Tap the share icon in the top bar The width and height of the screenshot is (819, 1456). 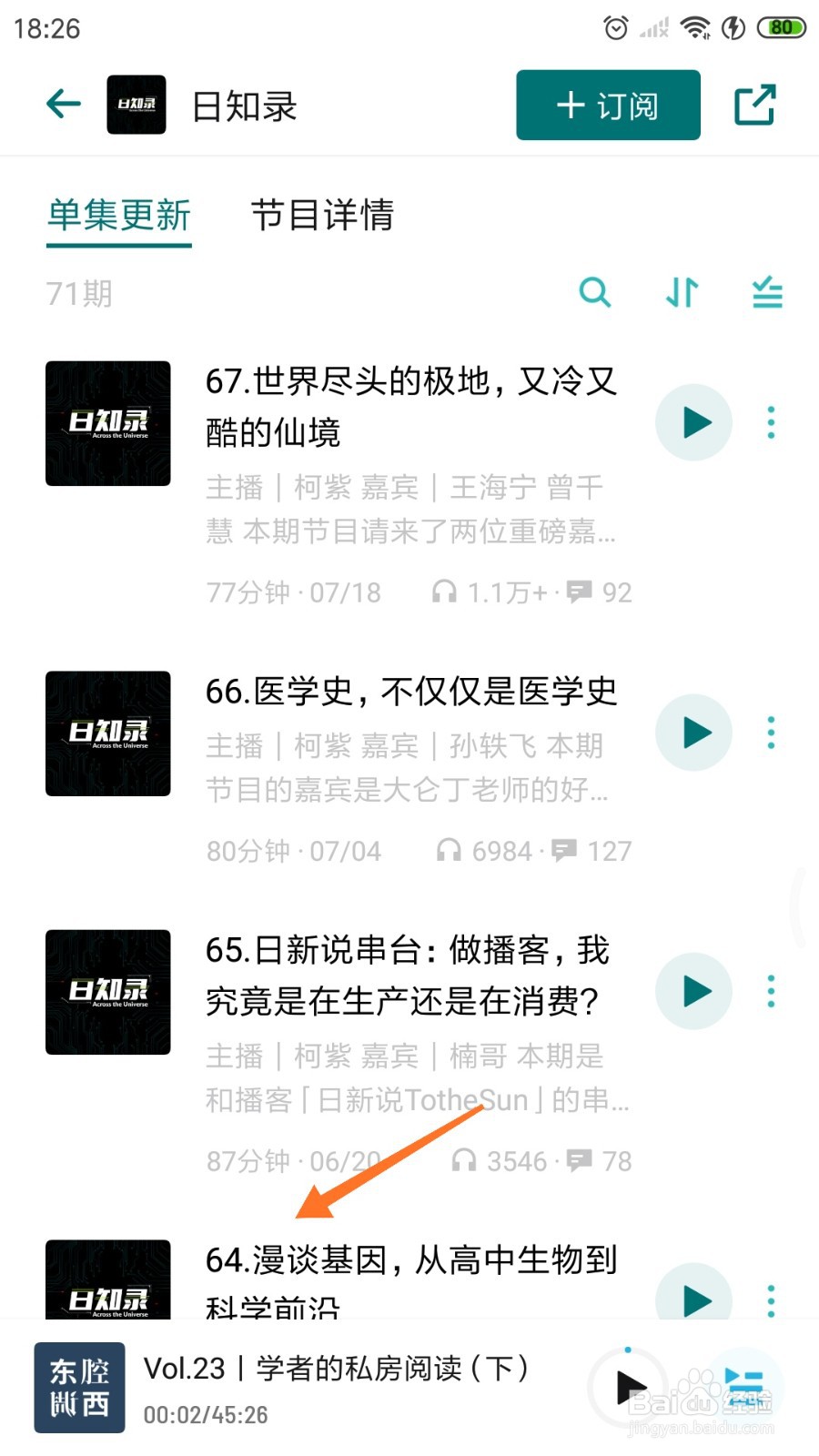756,104
